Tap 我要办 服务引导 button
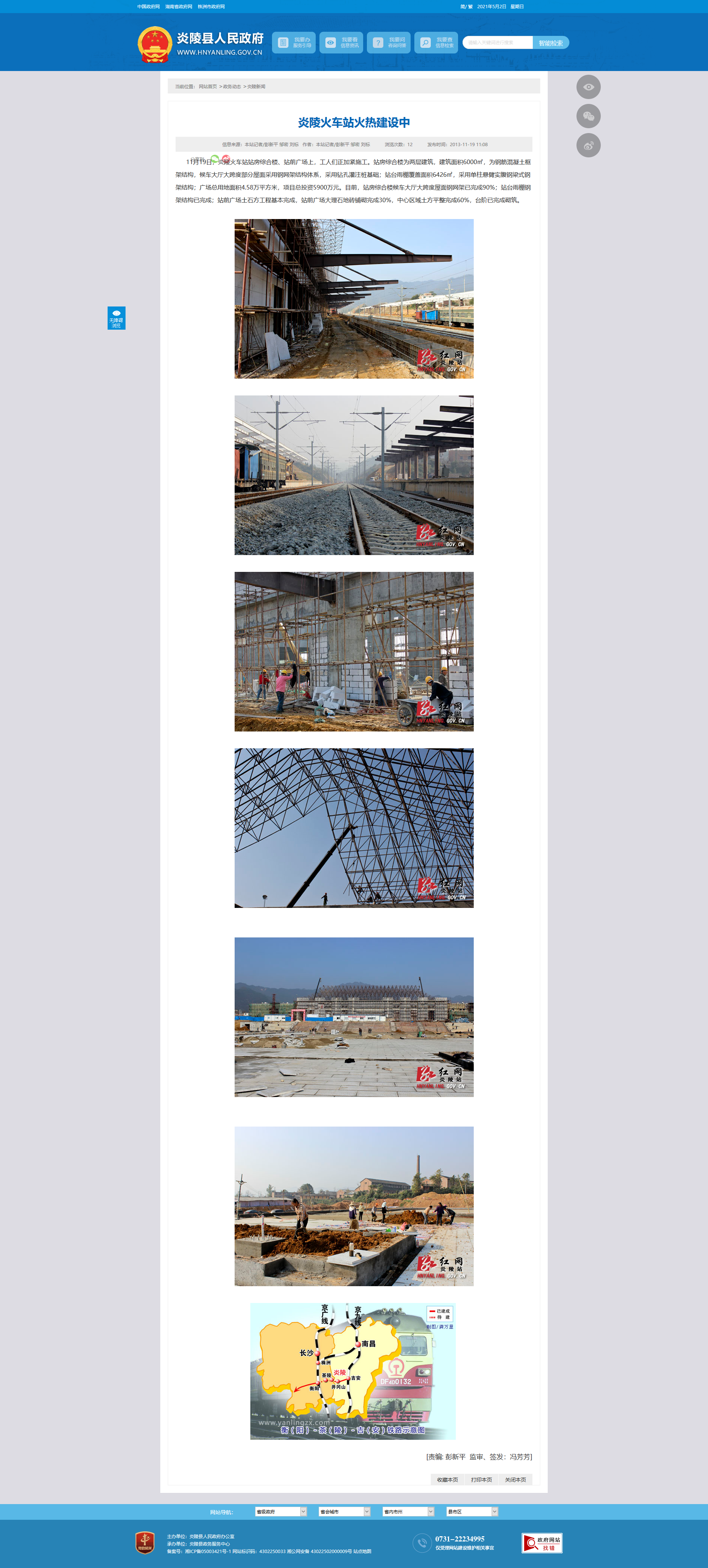The image size is (708, 1568). pos(294,43)
